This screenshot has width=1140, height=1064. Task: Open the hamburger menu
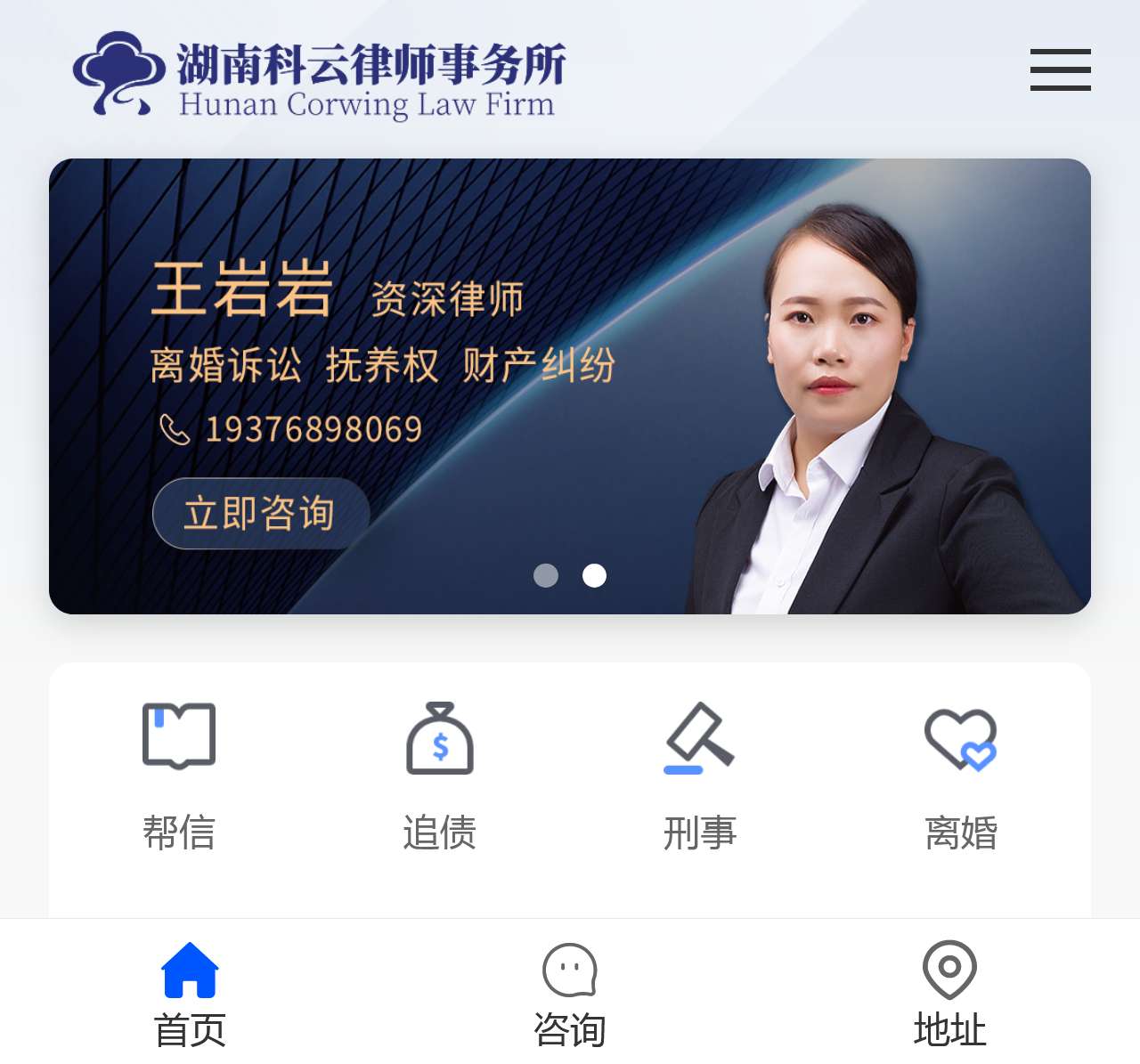(1060, 69)
